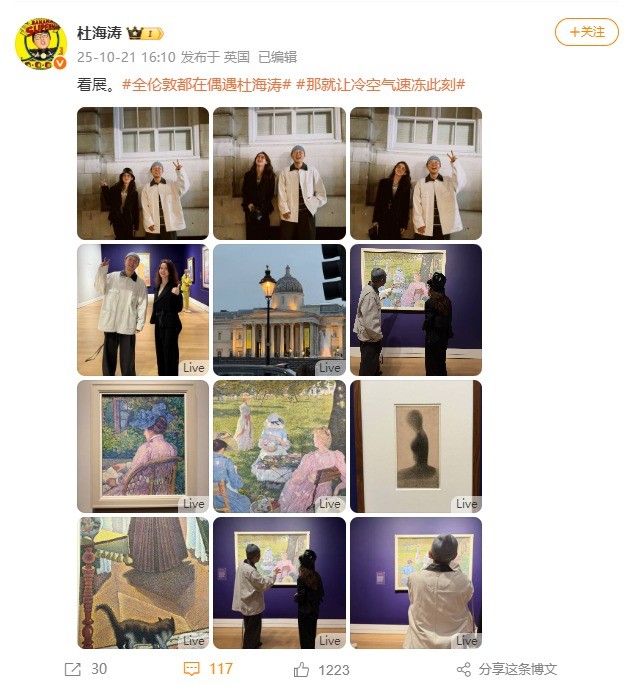634x687 pixels.
Task: Open the woman in garden framed painting
Action: (x=143, y=446)
